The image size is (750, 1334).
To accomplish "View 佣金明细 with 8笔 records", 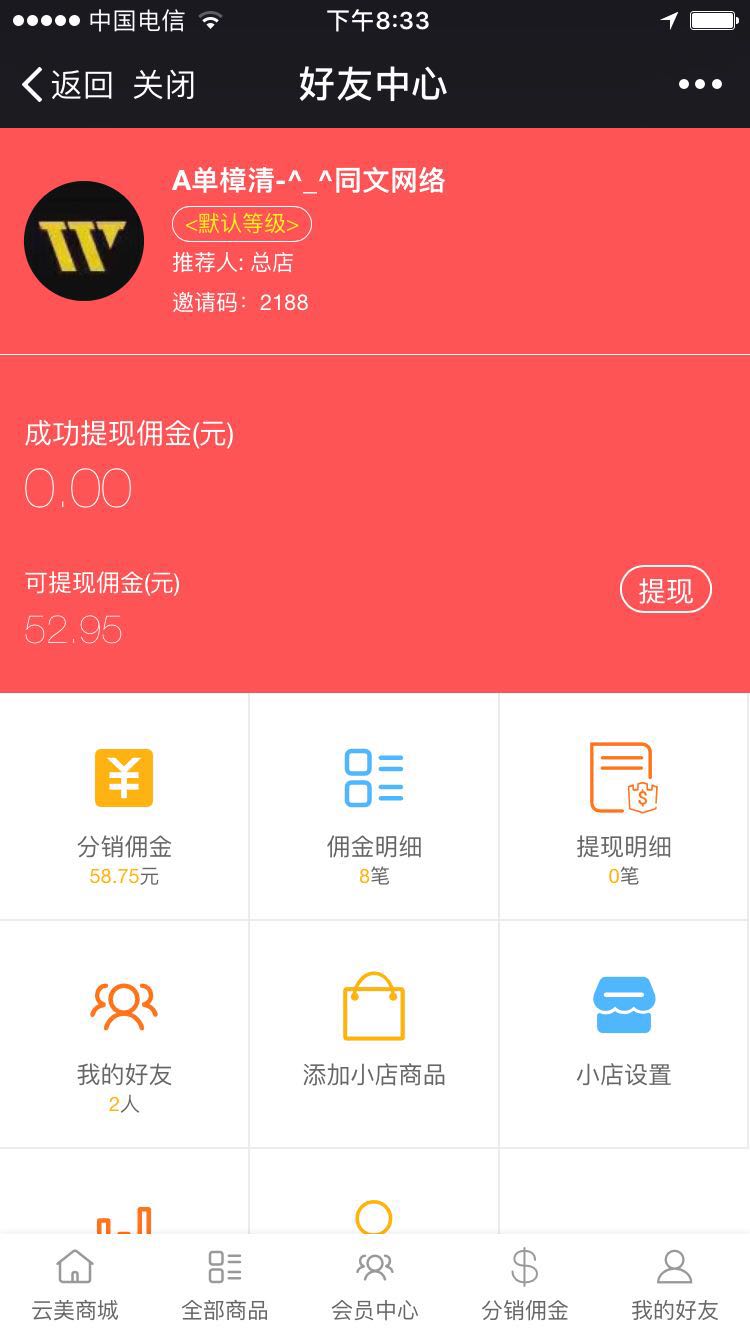I will 374,808.
